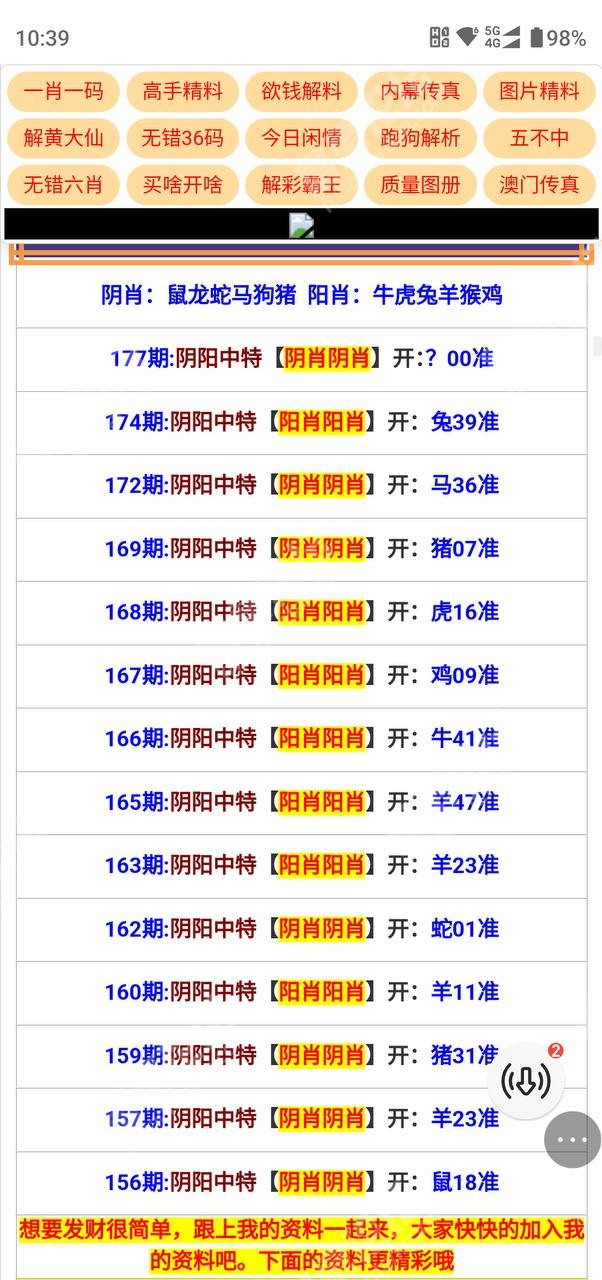Screen dimensions: 602x1280
Task: Select the 高手精料 chip
Action: coord(182,91)
